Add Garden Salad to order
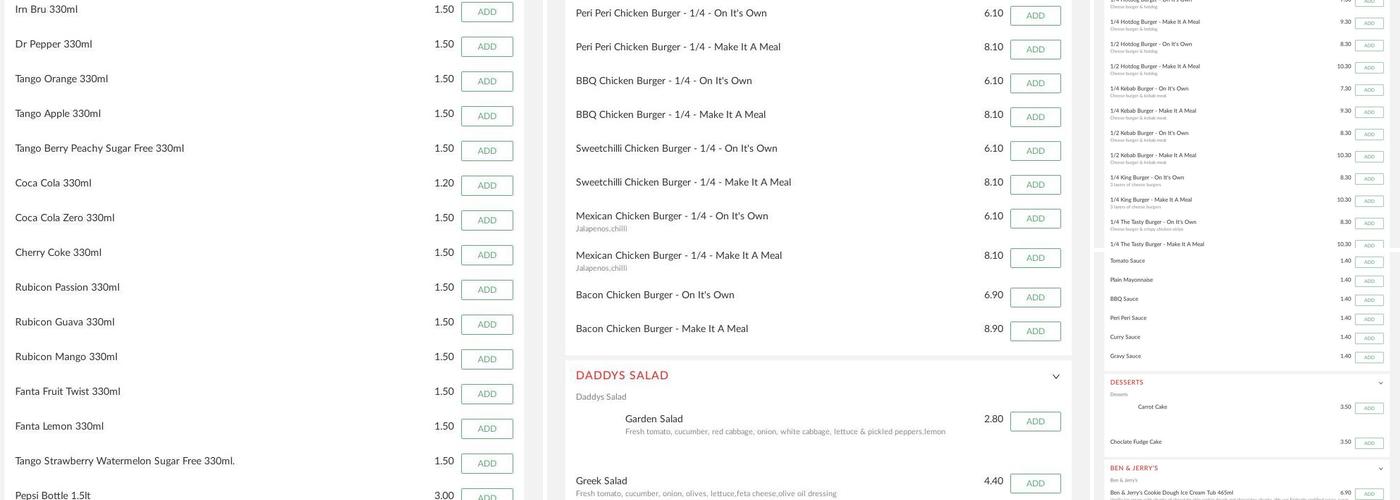Screen dimensions: 1400x500 click(x=1035, y=422)
